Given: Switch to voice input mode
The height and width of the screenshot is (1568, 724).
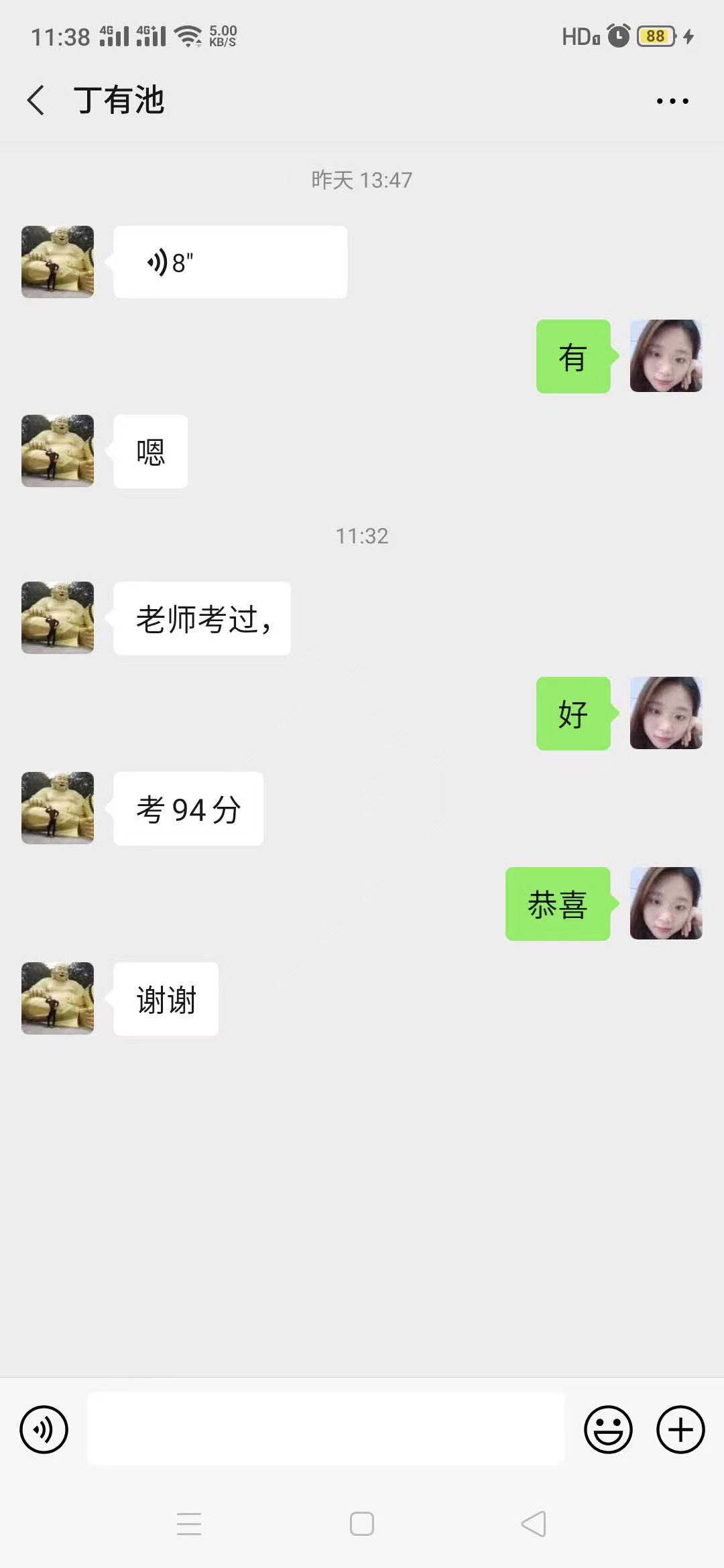Looking at the screenshot, I should [x=44, y=1429].
